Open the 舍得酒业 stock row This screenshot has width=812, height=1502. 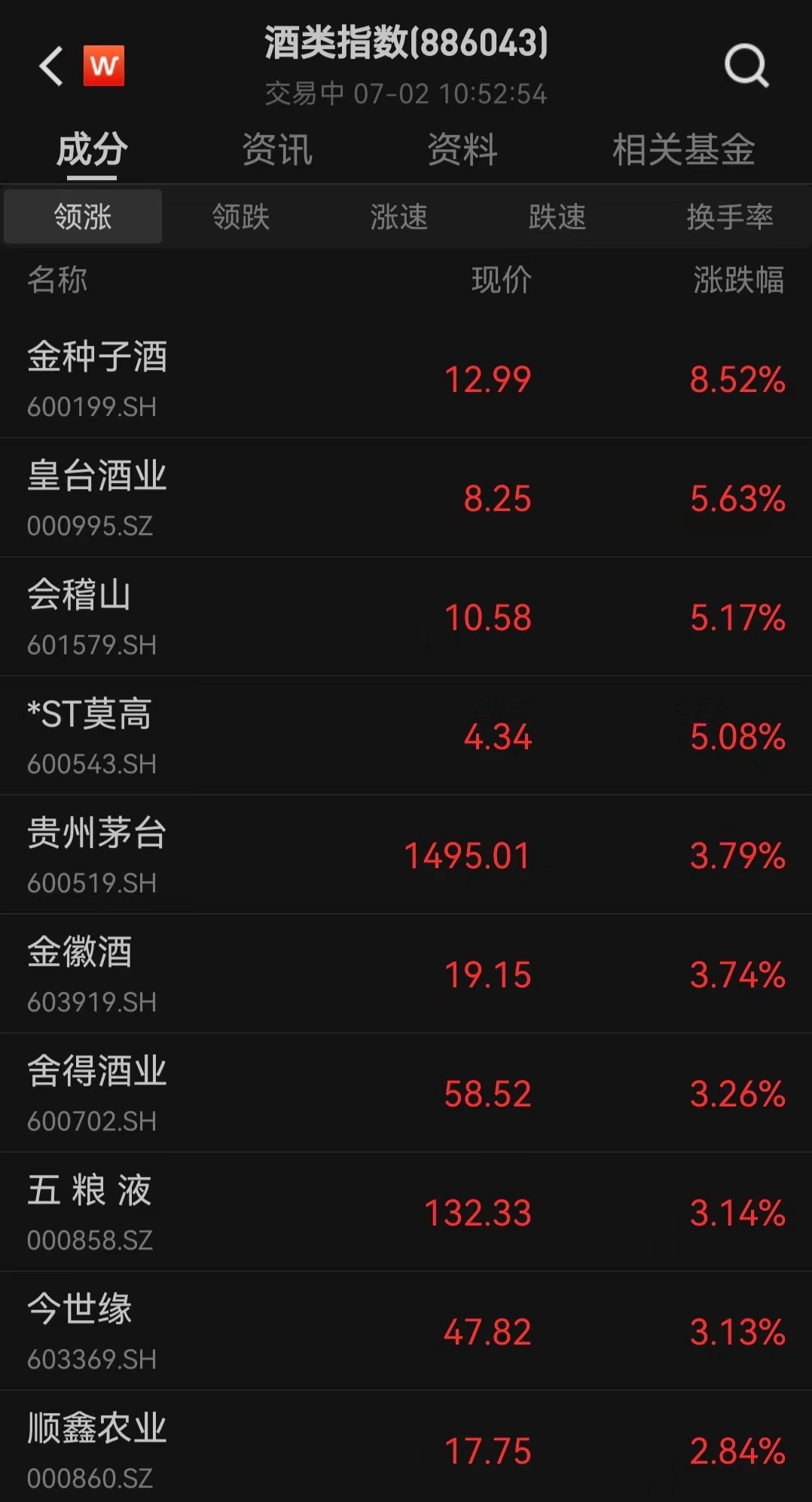406,1093
